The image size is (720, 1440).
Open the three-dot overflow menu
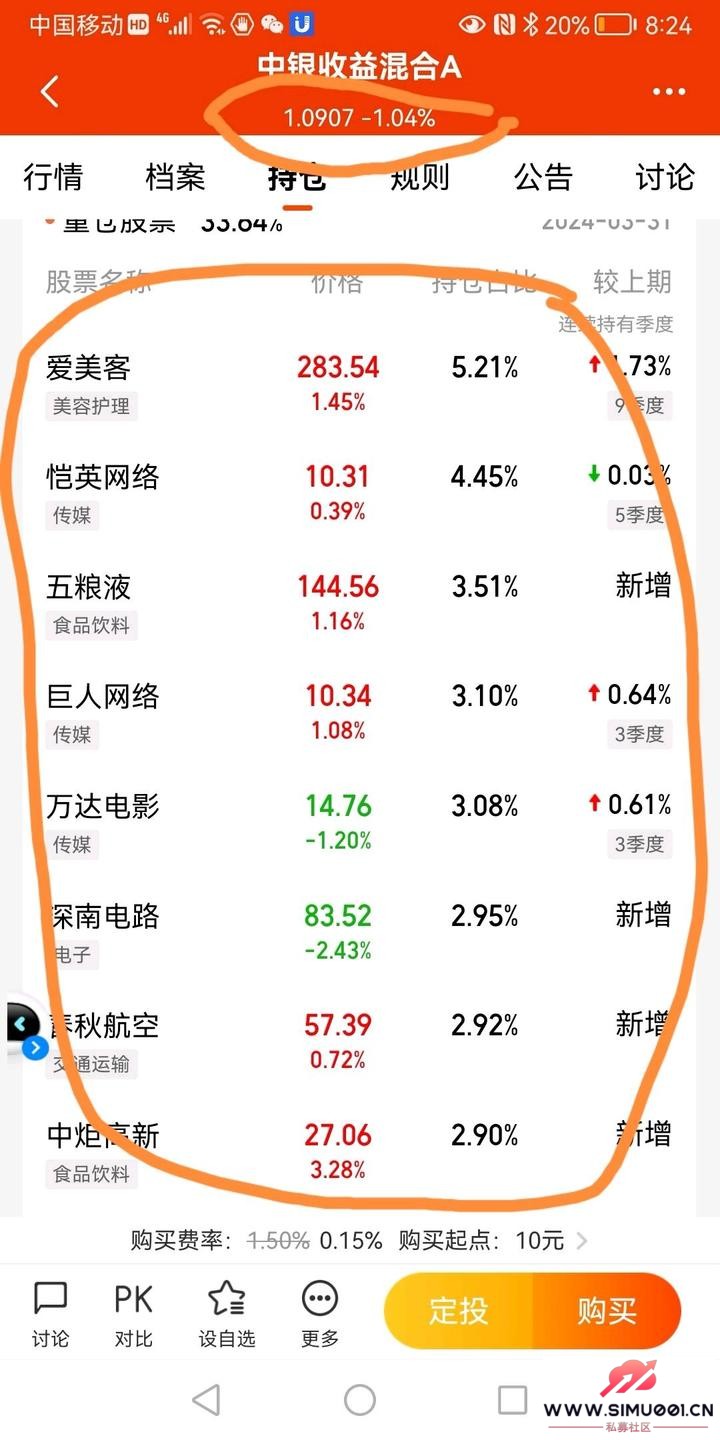pyautogui.click(x=668, y=92)
